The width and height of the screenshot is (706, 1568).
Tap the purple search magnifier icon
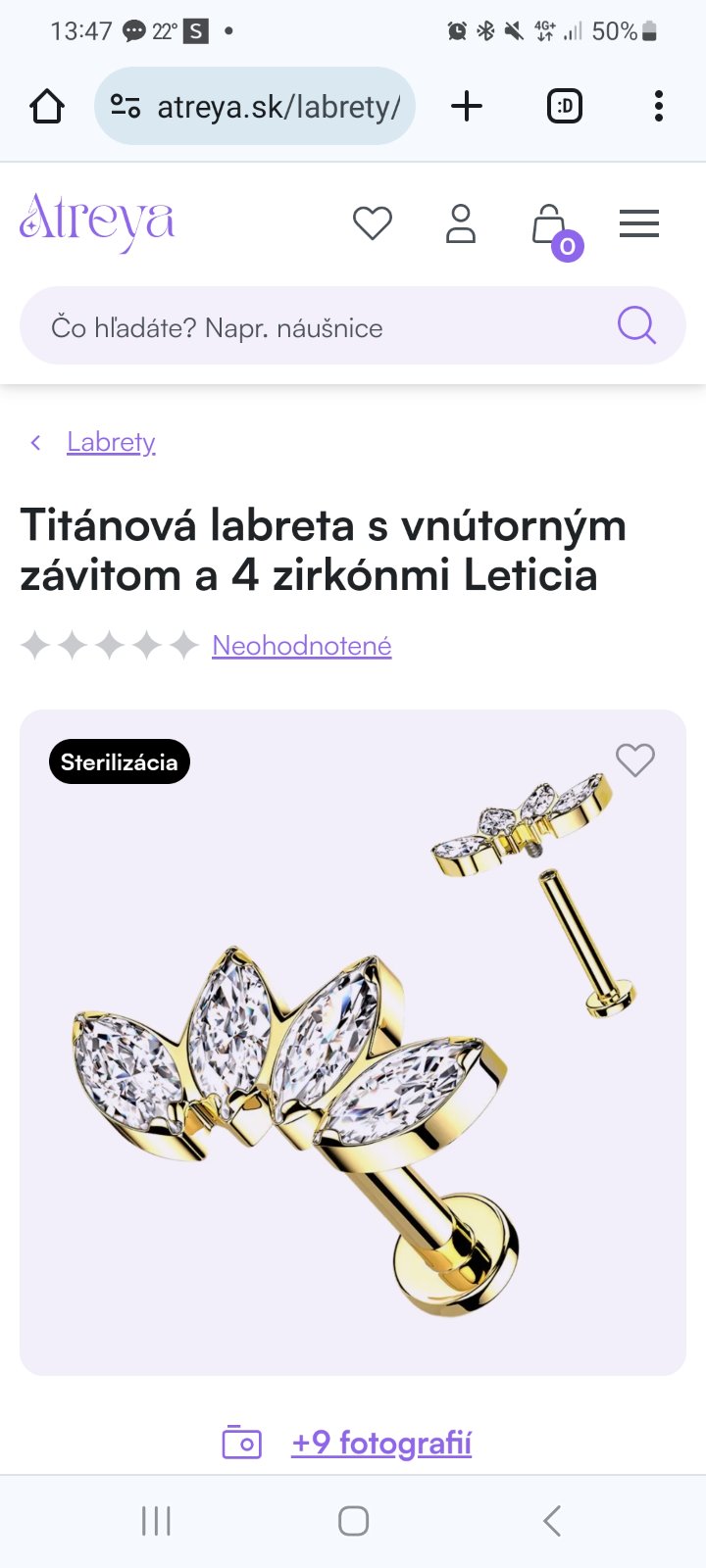(x=636, y=324)
